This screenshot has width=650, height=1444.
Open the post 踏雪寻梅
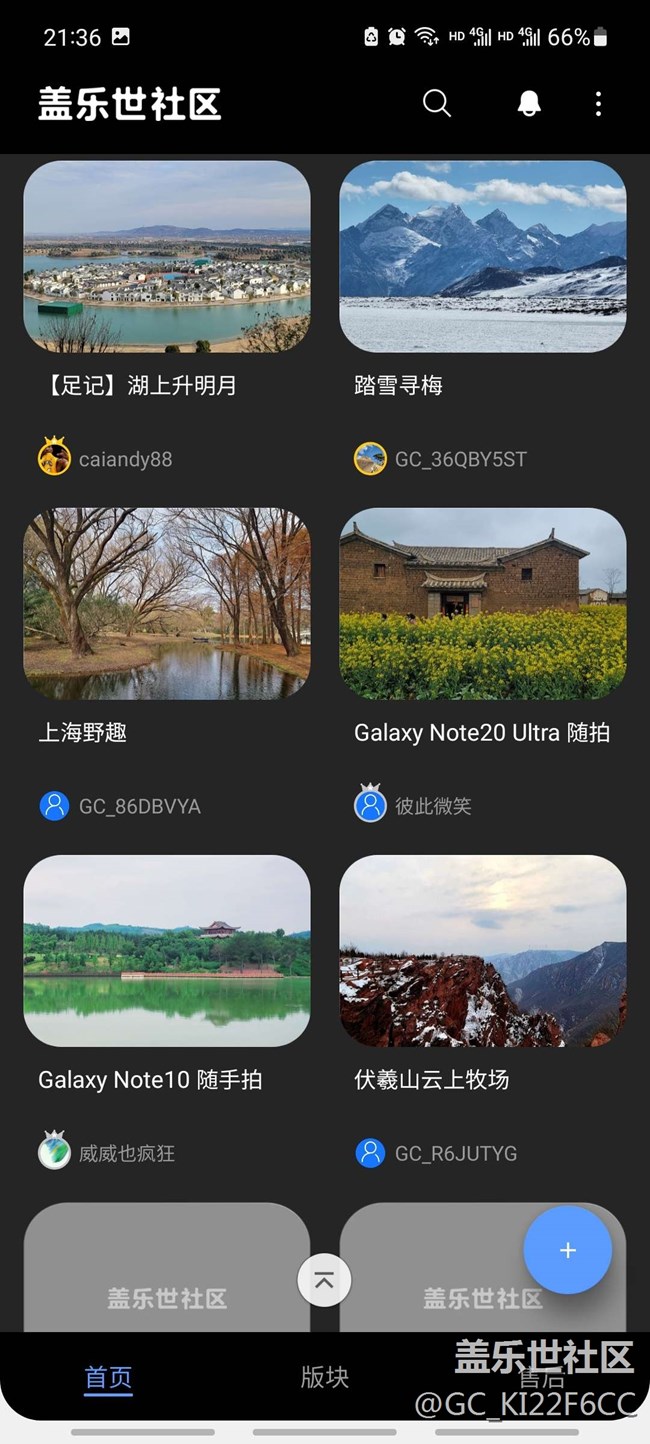[x=483, y=257]
